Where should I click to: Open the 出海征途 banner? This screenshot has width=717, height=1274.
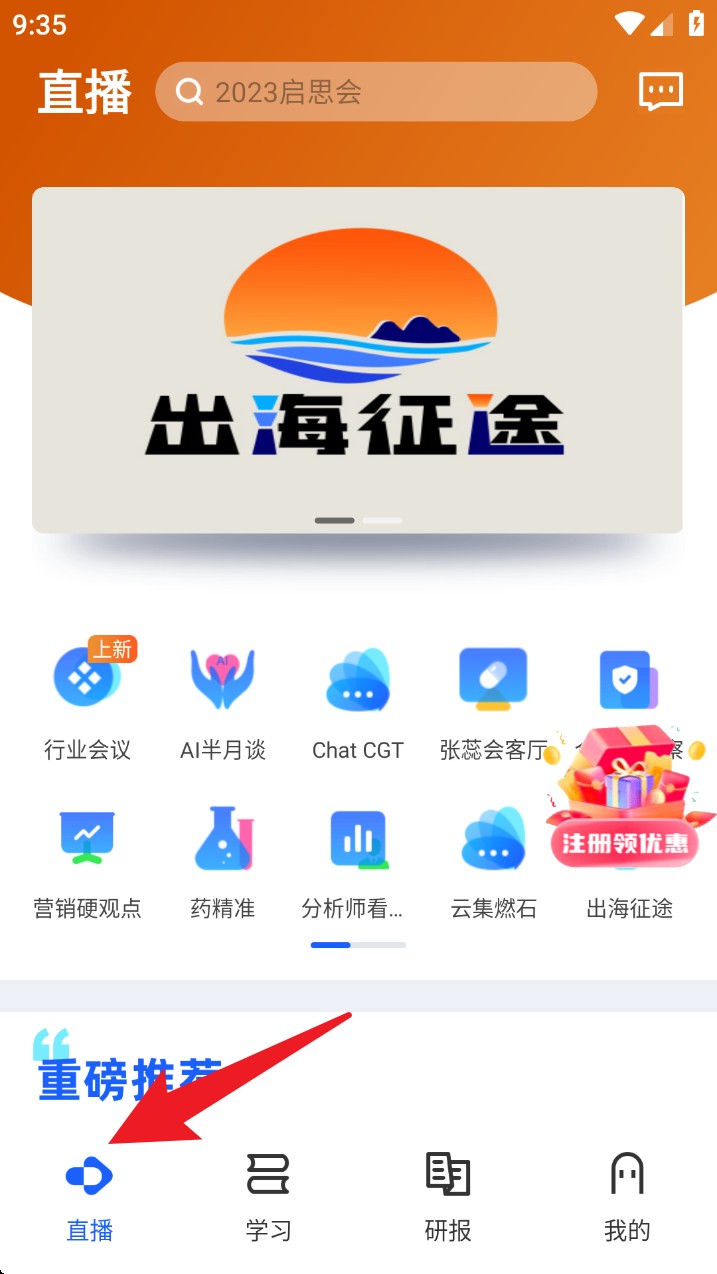click(x=358, y=360)
